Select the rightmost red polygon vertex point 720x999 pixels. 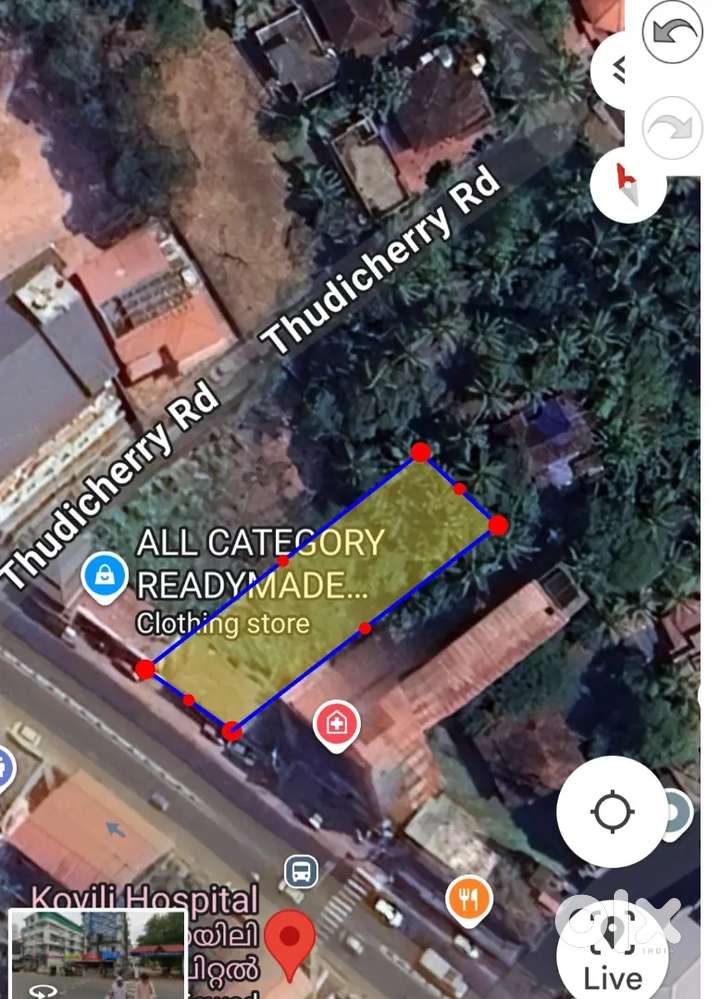(497, 523)
